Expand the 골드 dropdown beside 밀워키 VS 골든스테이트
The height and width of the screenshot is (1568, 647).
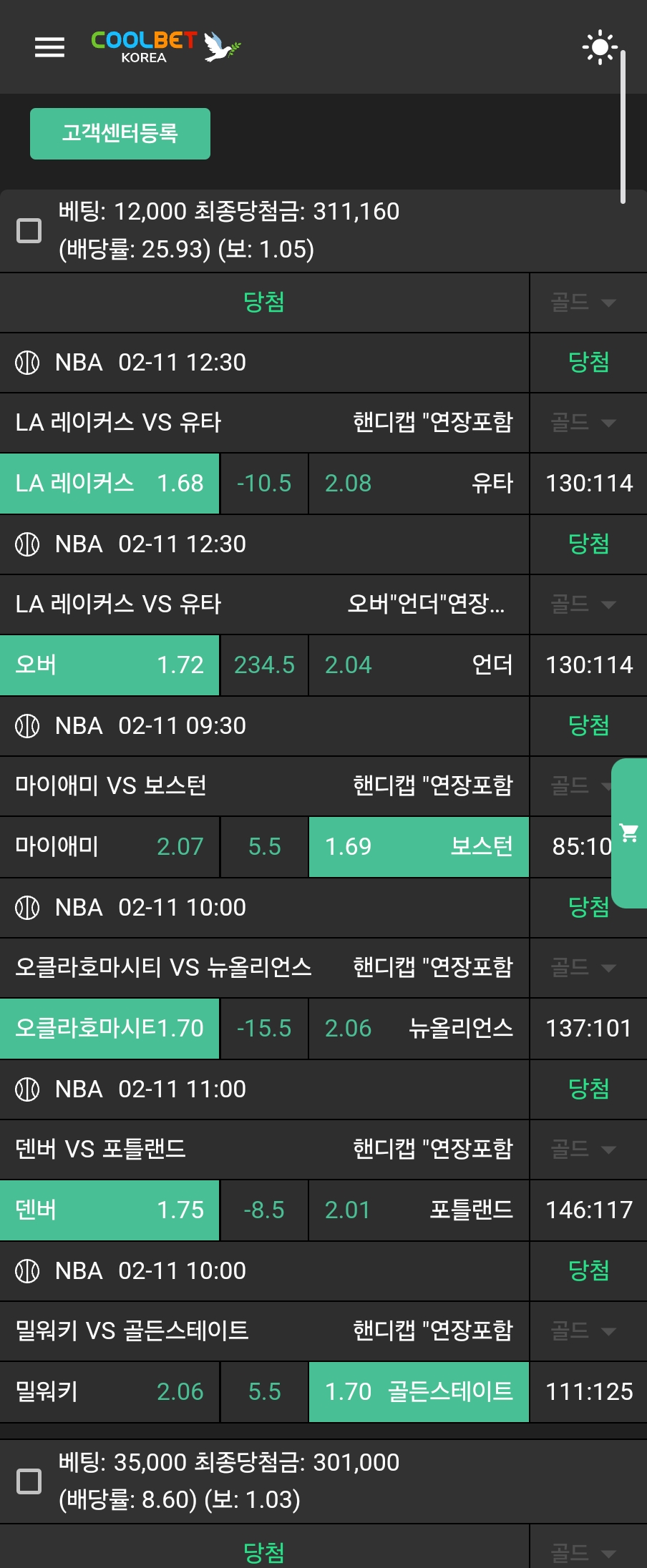[x=583, y=1331]
